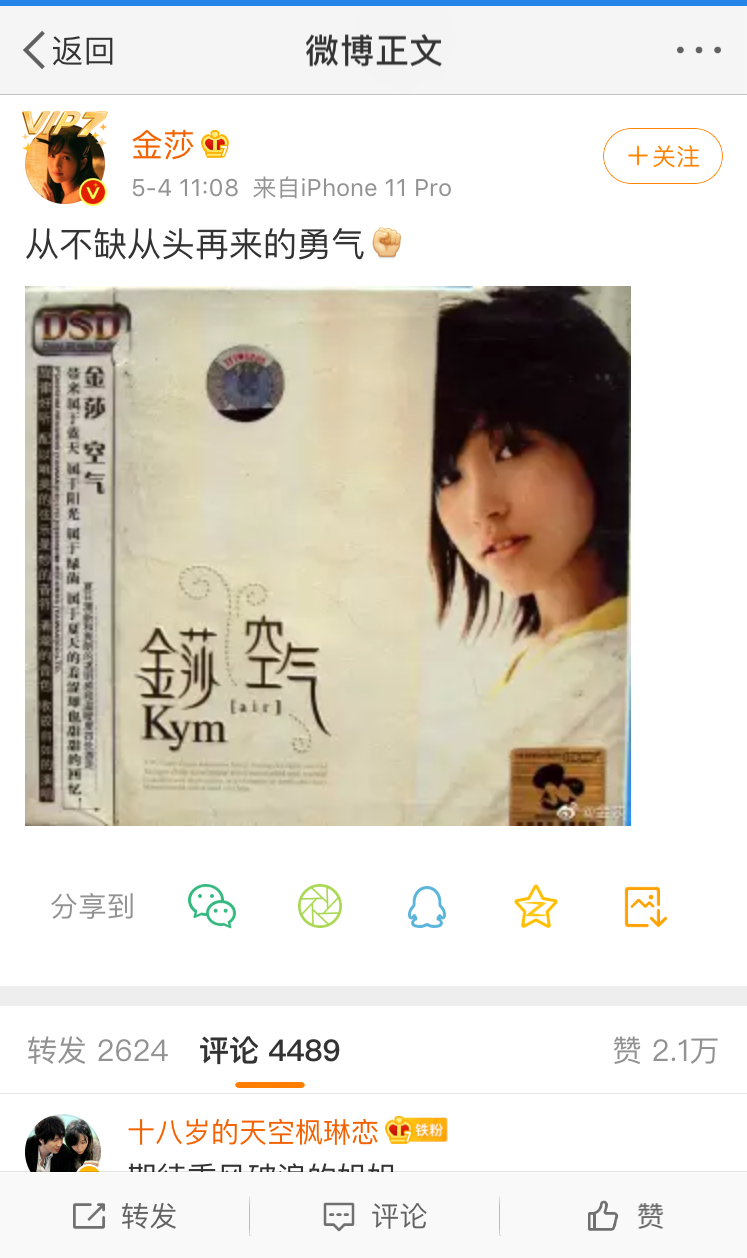Image resolution: width=747 pixels, height=1258 pixels.
Task: Go back using the 返回 arrow
Action: pyautogui.click(x=68, y=50)
